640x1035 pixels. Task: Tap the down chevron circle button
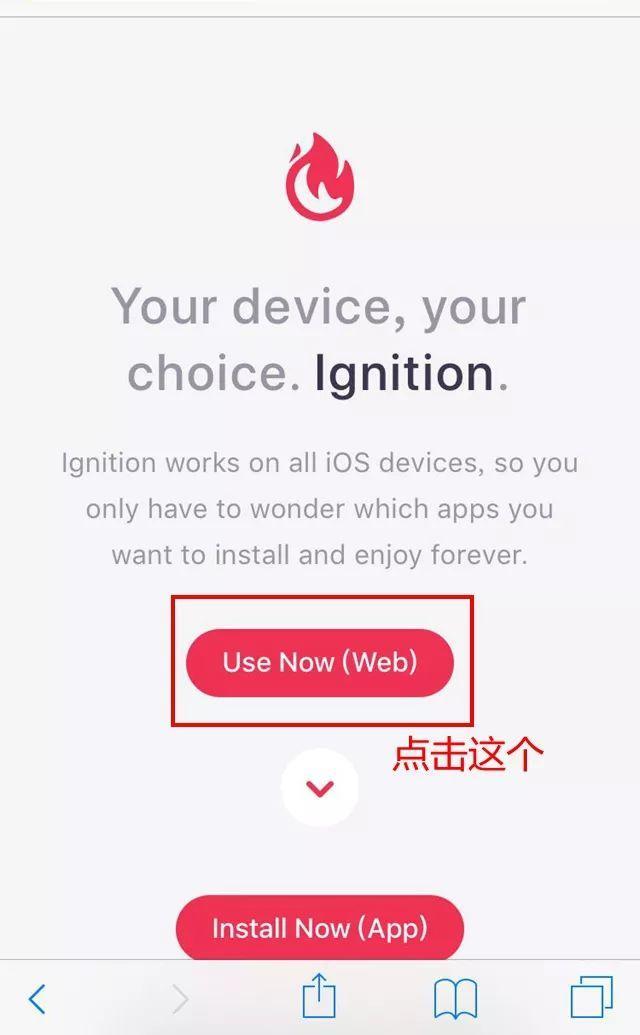(320, 787)
